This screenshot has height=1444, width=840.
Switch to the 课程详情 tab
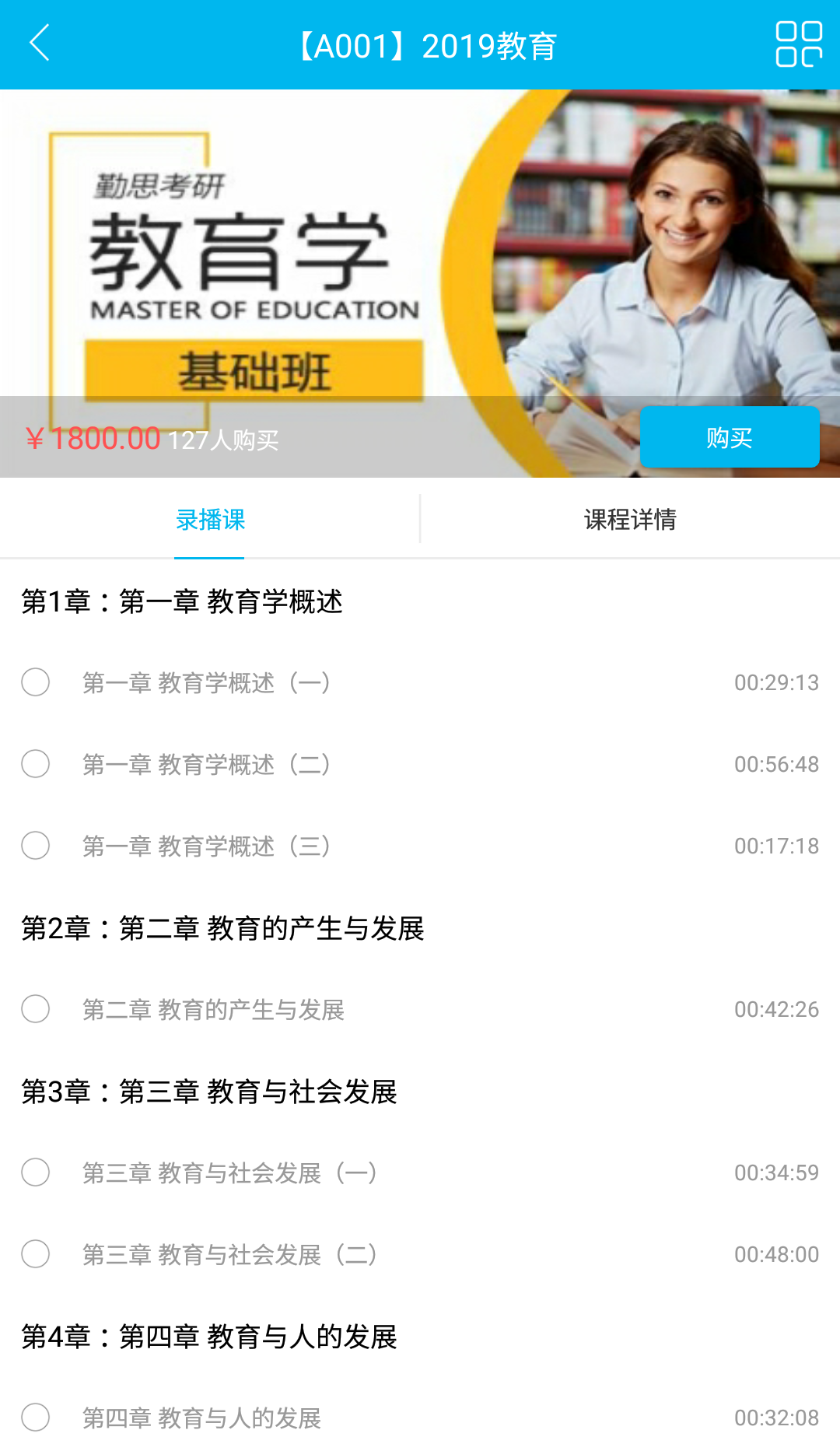[x=630, y=519]
